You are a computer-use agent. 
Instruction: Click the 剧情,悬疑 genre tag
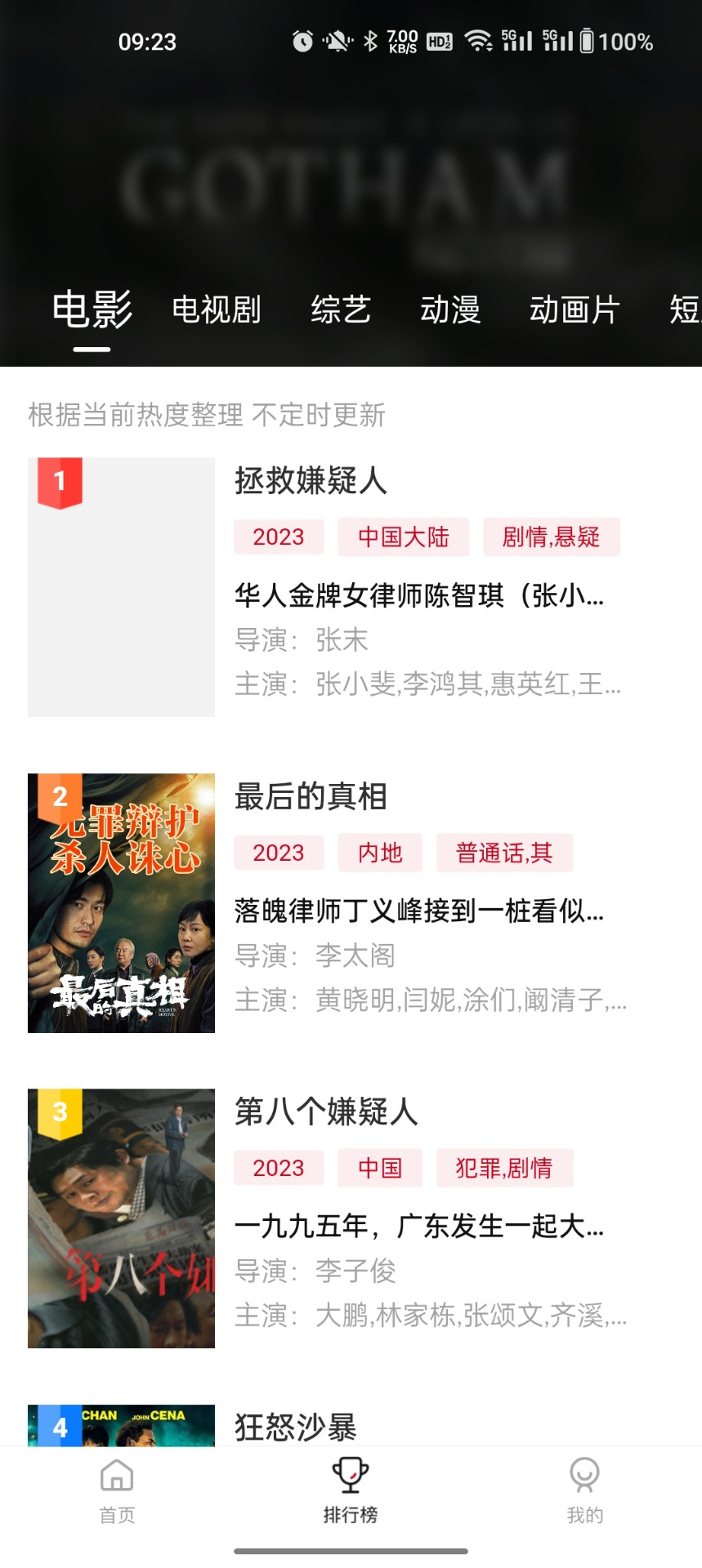point(552,537)
